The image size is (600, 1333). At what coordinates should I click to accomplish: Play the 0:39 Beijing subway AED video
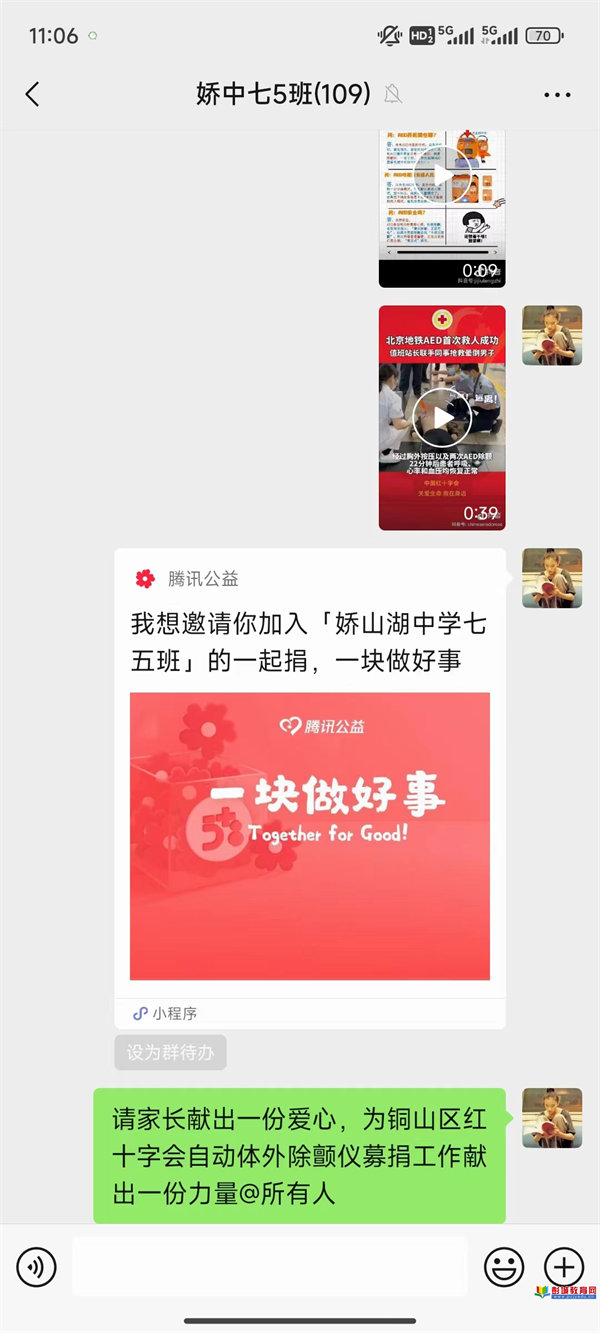442,417
